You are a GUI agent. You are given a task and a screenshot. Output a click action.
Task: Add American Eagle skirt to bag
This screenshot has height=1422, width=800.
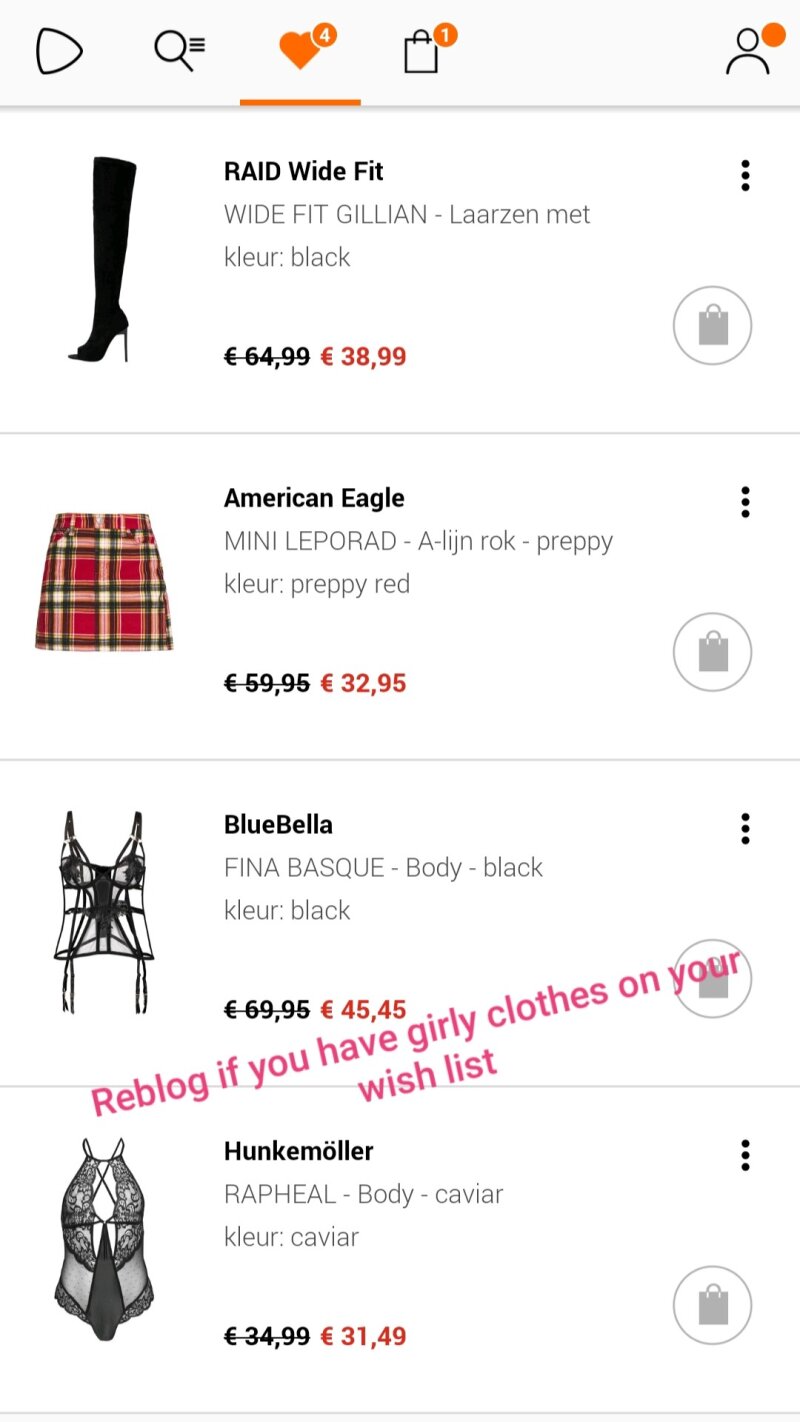pyautogui.click(x=712, y=652)
